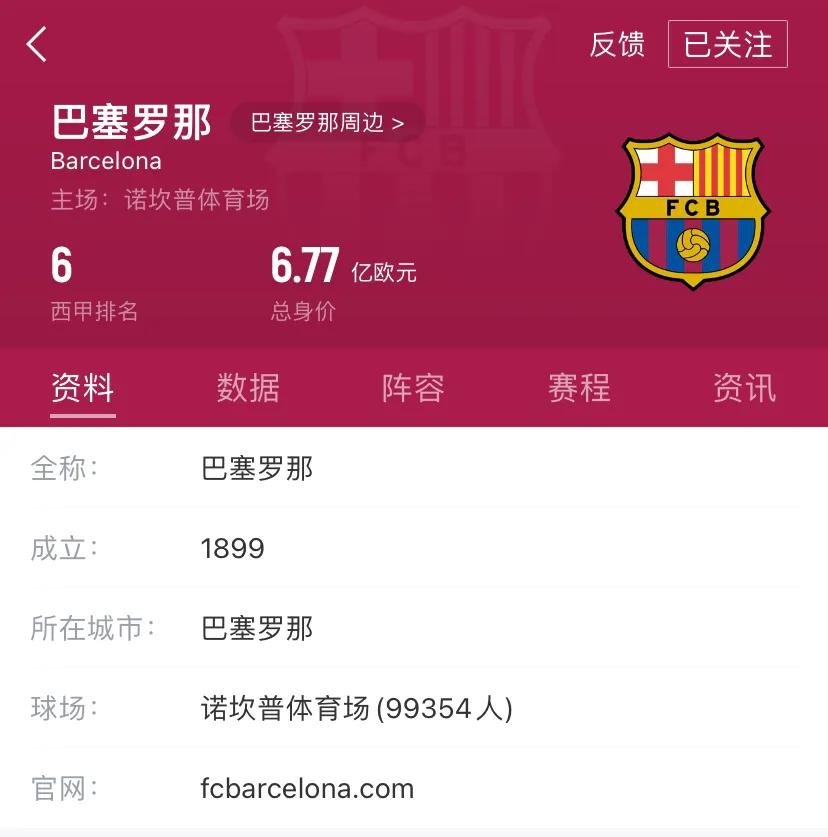Click the Barcelona club crest logo
The height and width of the screenshot is (837, 828).
tap(690, 213)
